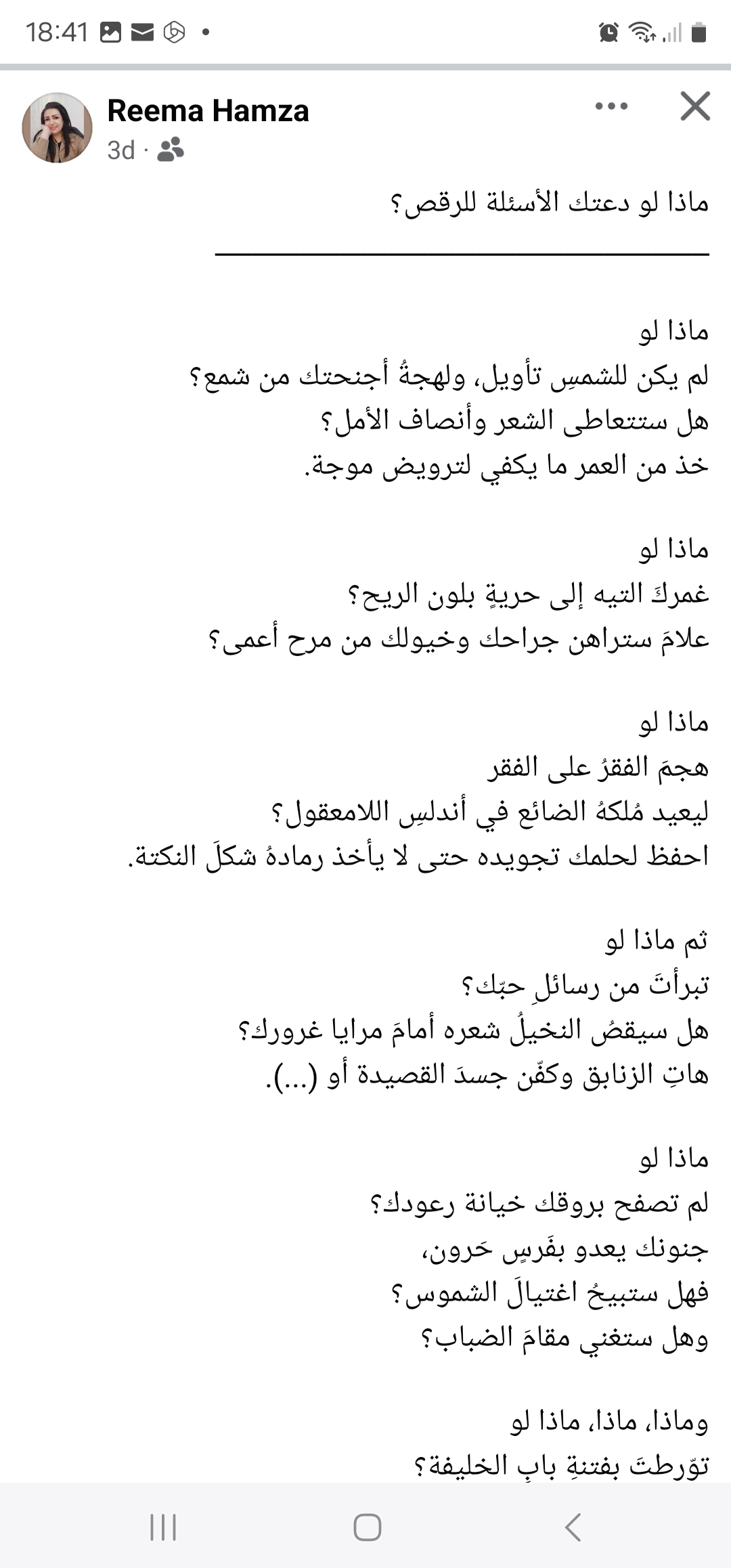
Task: Close the post view
Action: (695, 107)
